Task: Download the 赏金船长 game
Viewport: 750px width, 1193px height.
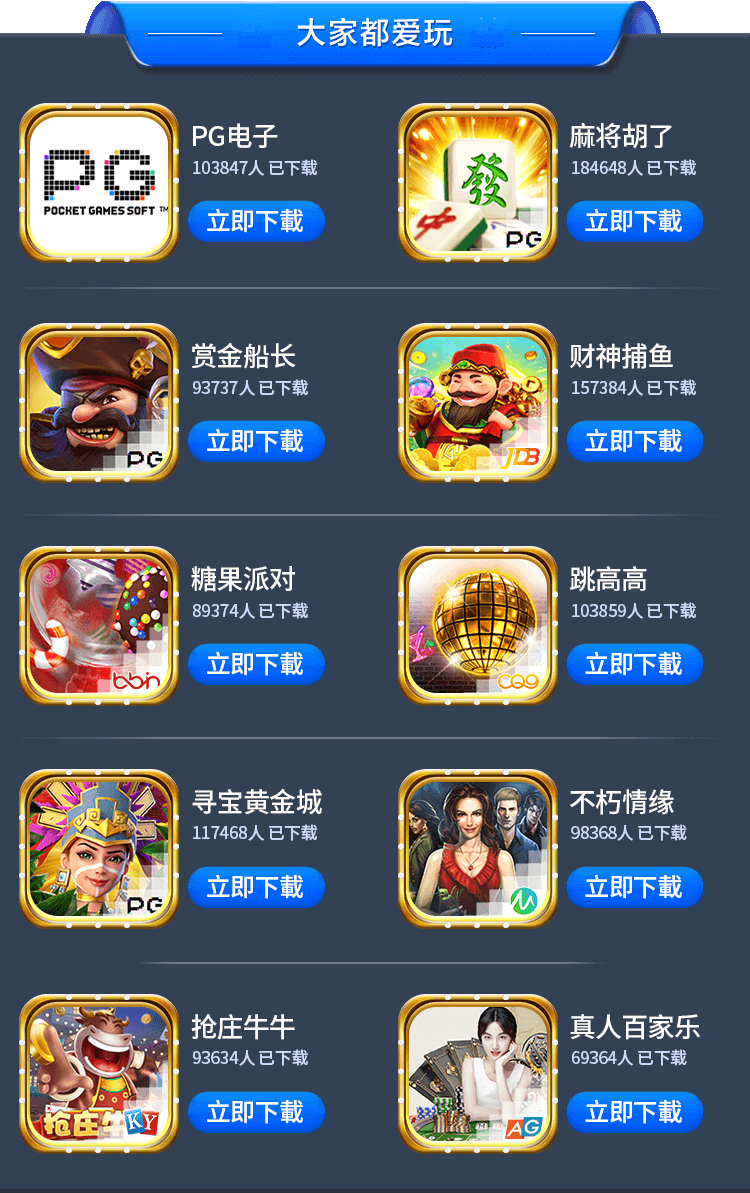Action: tap(256, 441)
